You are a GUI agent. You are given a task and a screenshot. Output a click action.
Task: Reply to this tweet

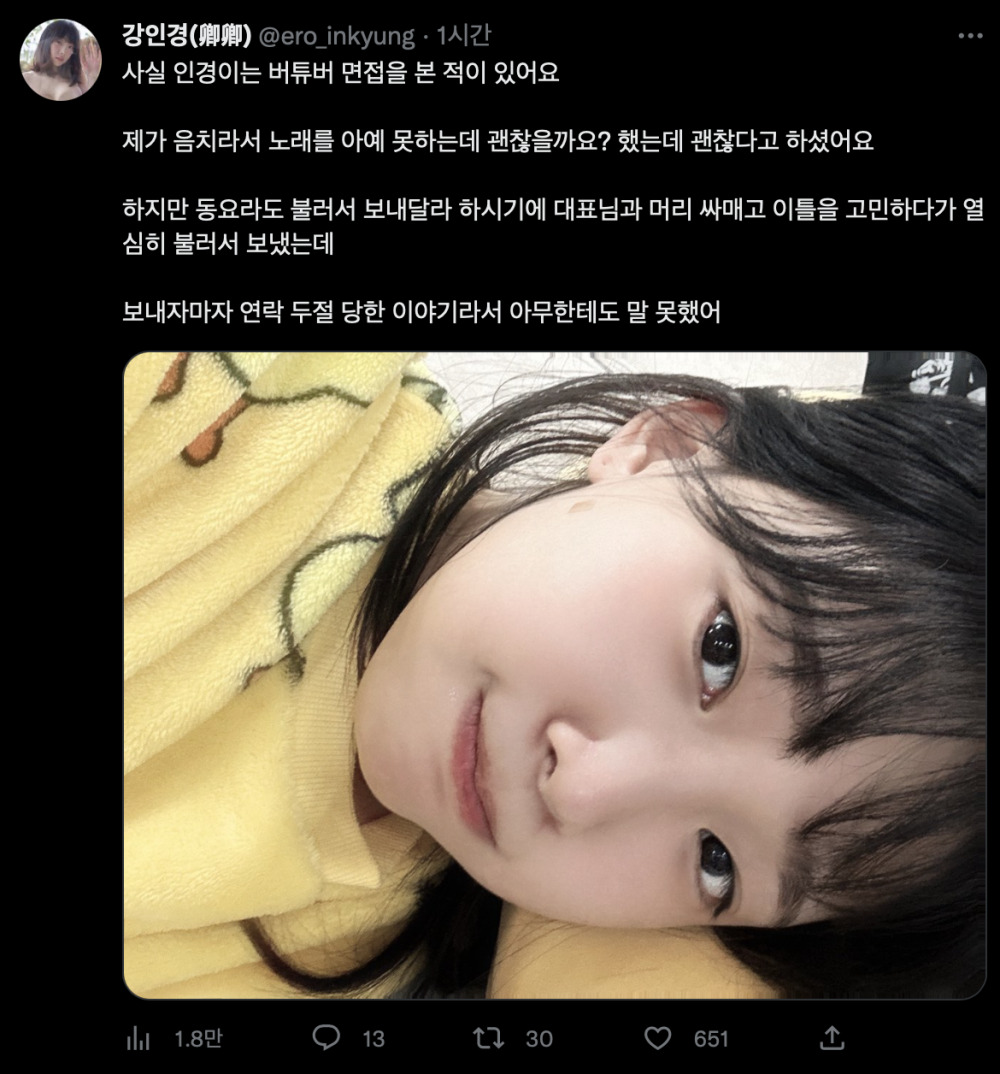tap(328, 1039)
